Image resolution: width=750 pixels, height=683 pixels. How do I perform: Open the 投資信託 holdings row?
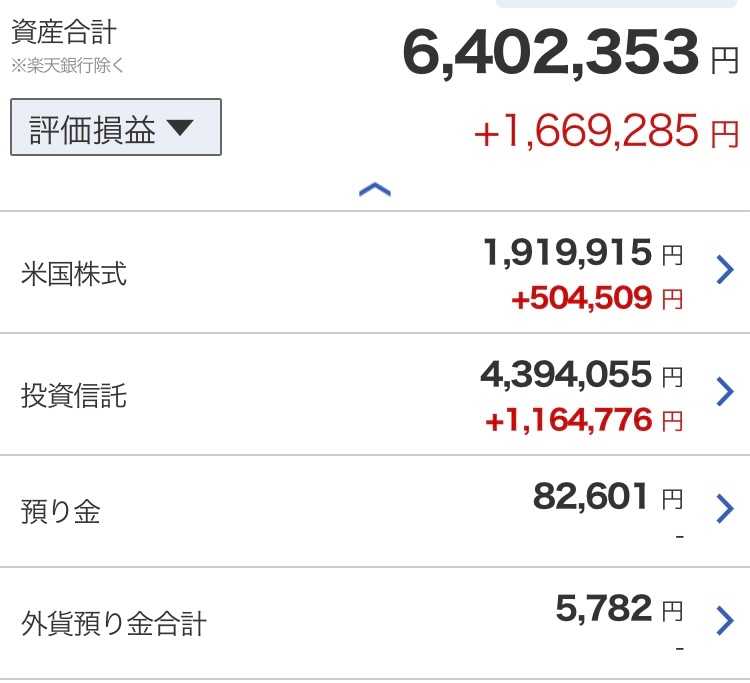coord(375,394)
